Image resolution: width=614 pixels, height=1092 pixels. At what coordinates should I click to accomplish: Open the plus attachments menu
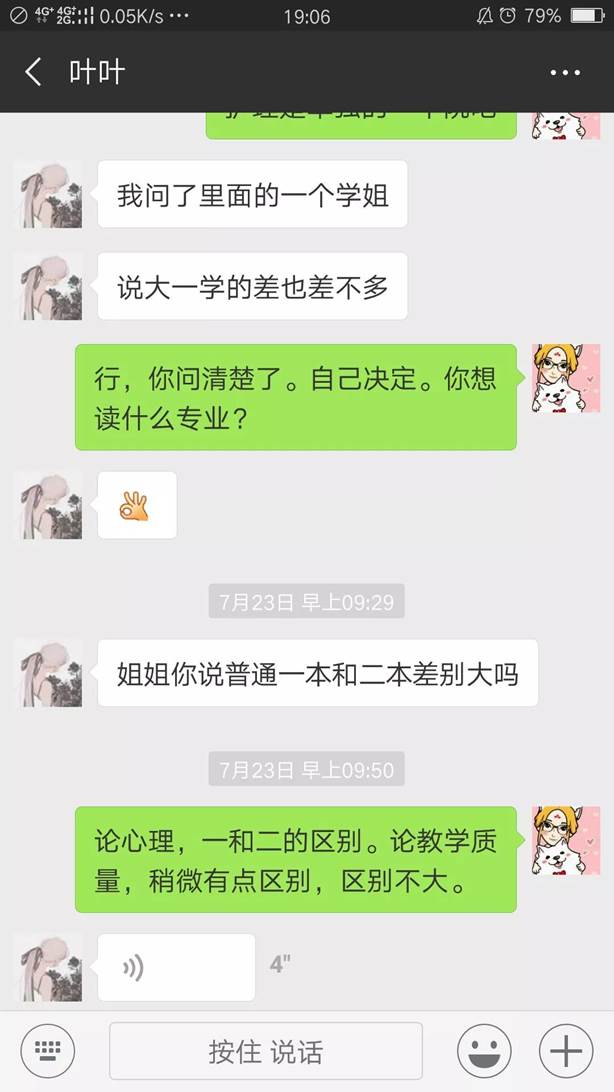tap(566, 1051)
